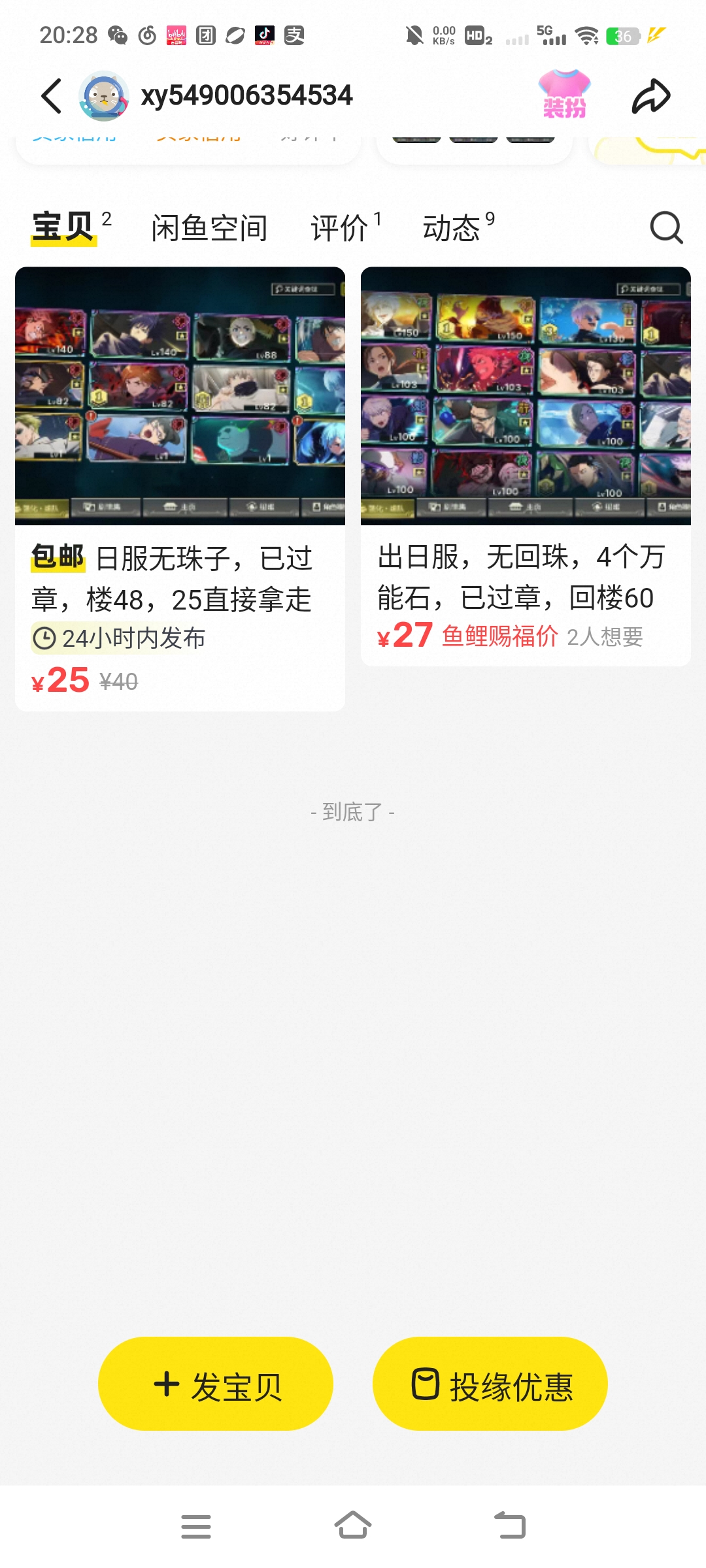Open the ¥27 出日服 无回珠 listing
The height and width of the screenshot is (1568, 706).
pos(526,465)
